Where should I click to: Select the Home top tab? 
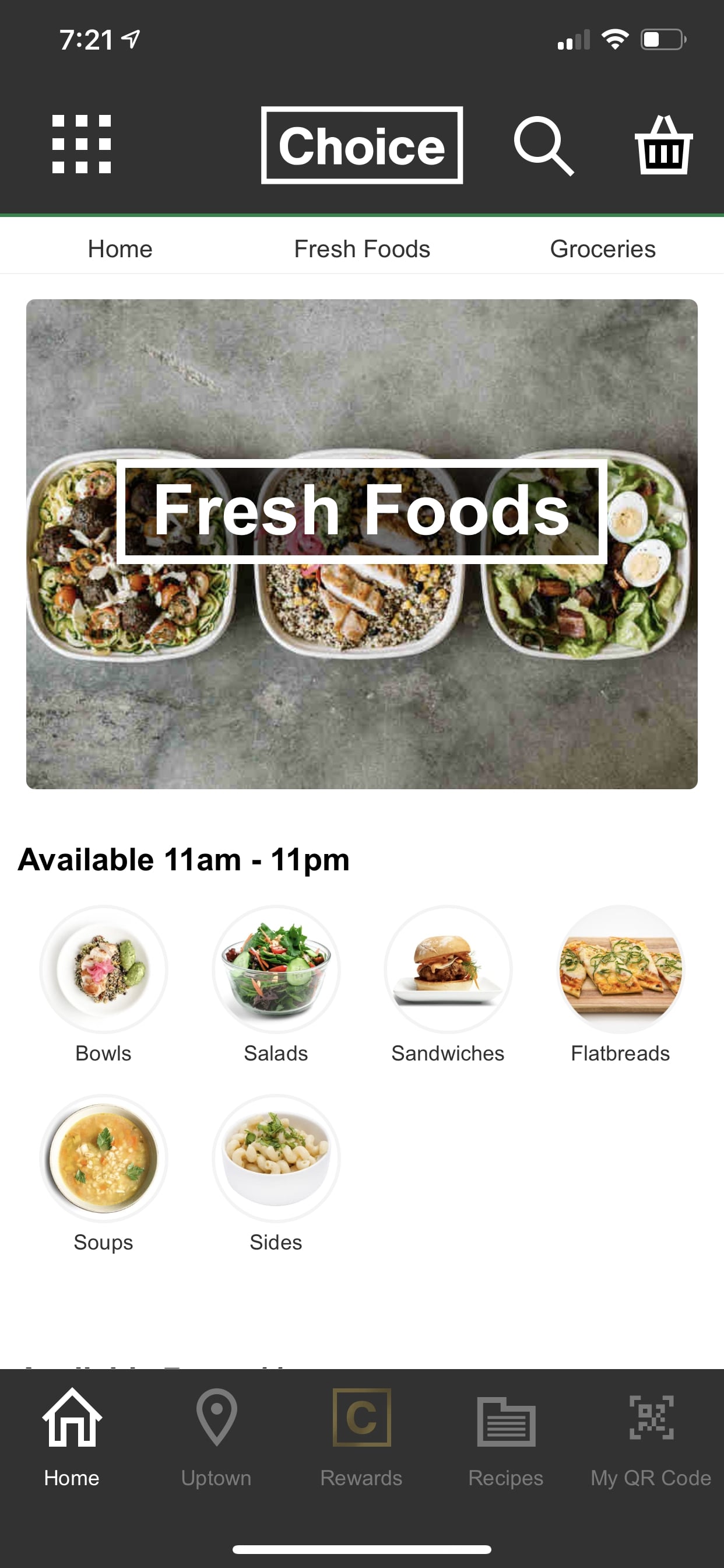pos(120,249)
